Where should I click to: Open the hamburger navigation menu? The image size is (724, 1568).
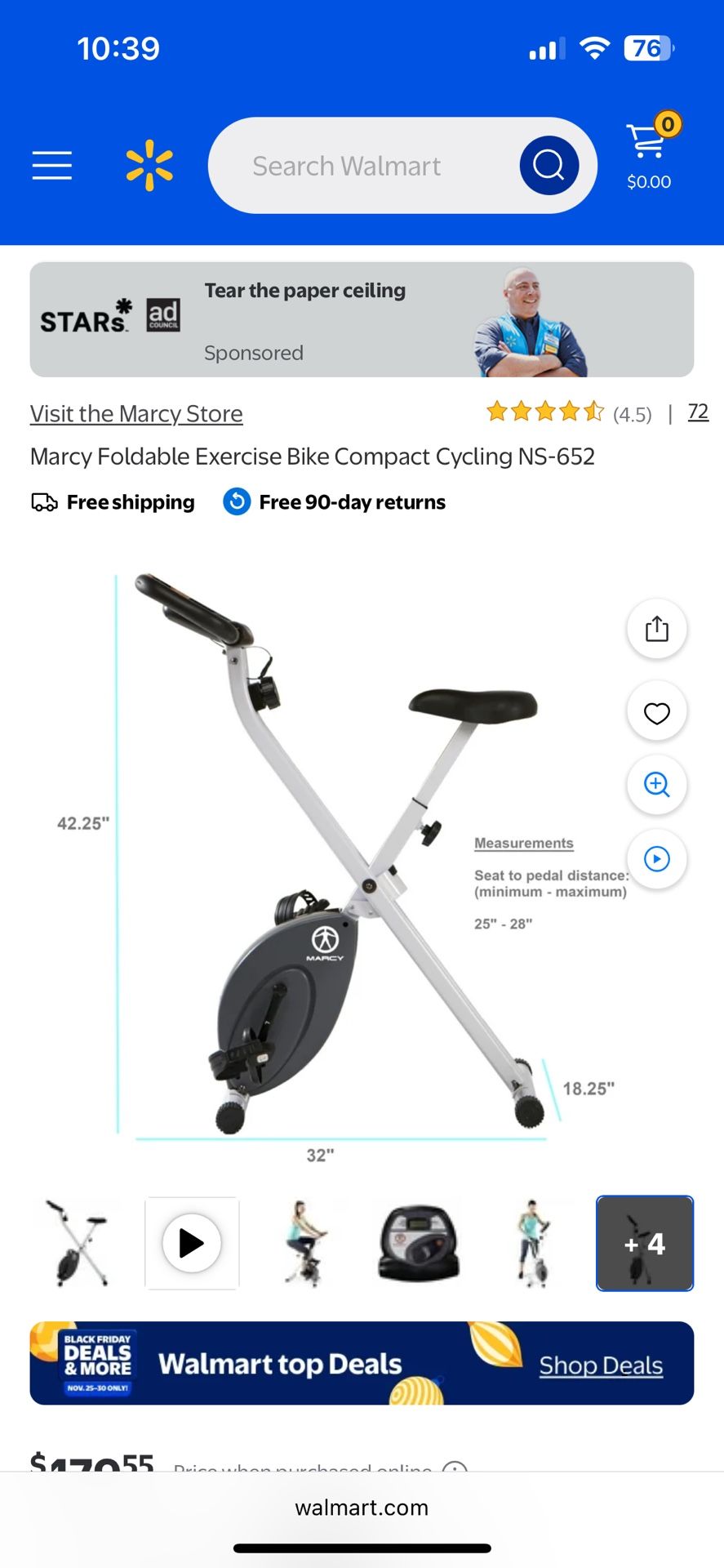click(51, 164)
